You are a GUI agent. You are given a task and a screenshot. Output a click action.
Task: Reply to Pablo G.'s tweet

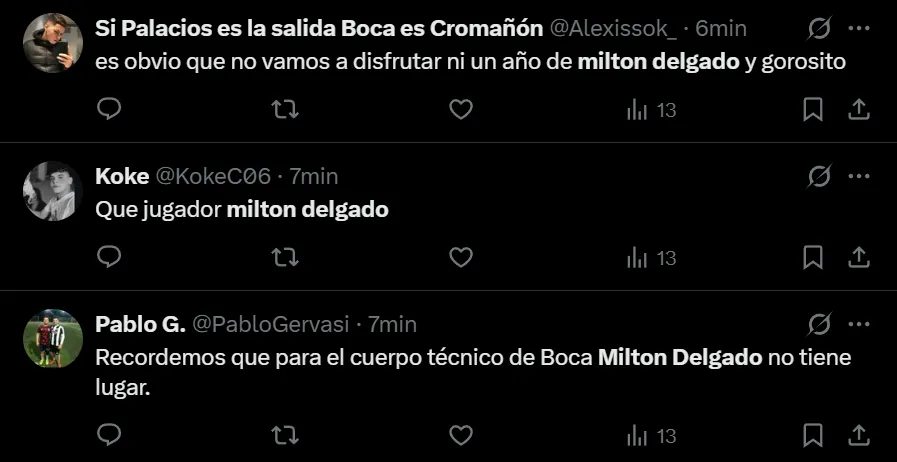point(110,435)
